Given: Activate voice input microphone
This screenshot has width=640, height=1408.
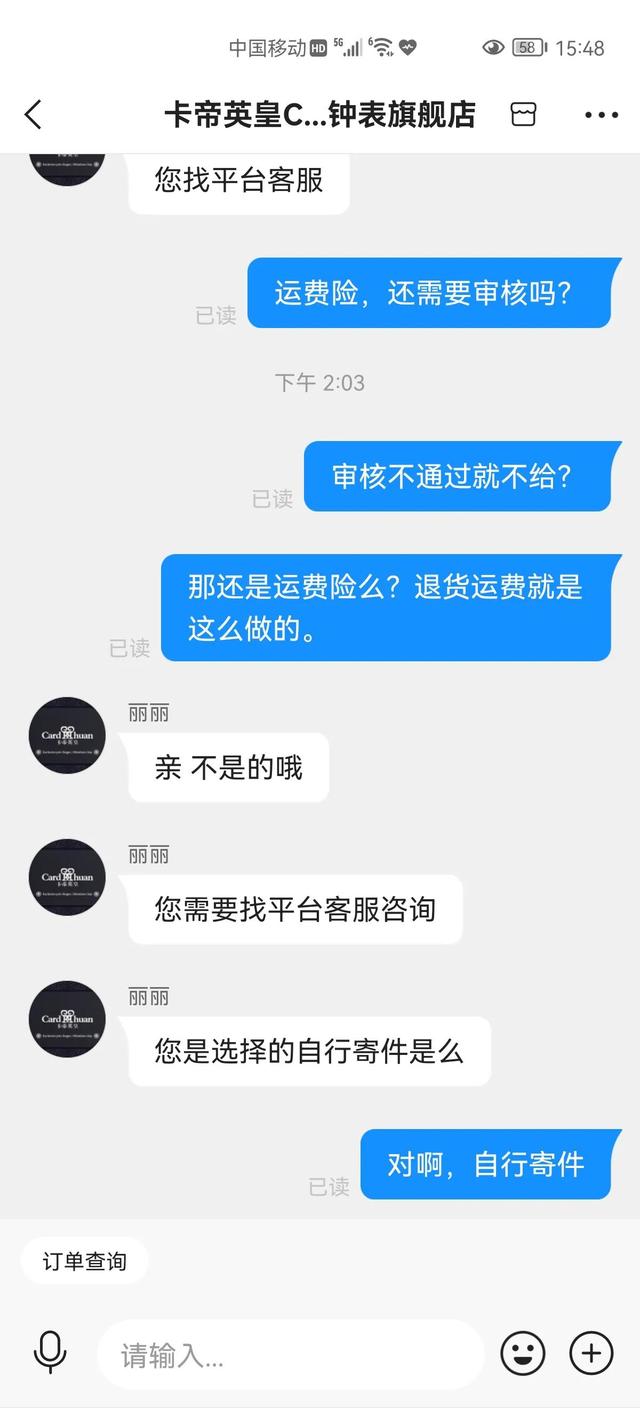Looking at the screenshot, I should tap(50, 1354).
